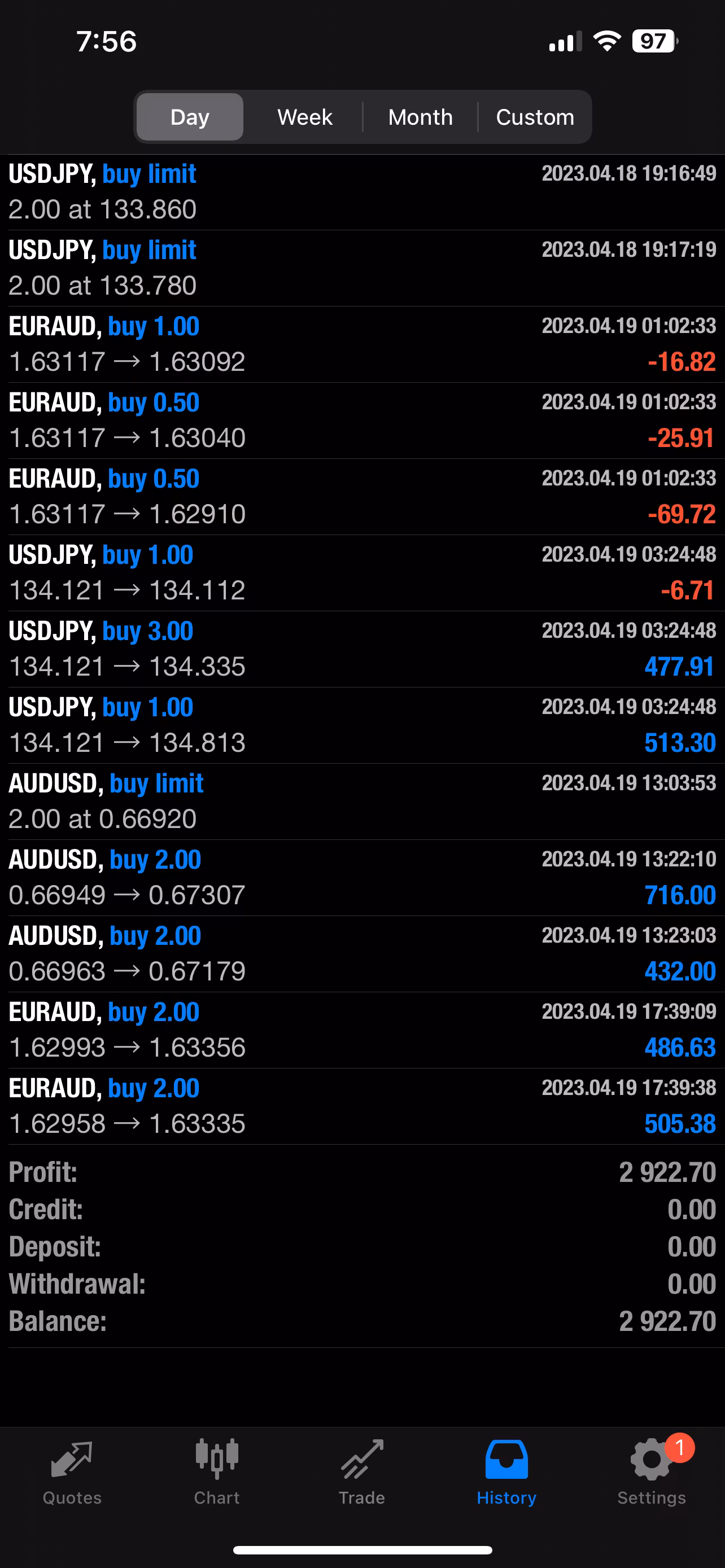This screenshot has height=1568, width=725.
Task: Expand USDJPY buy 3.00 trade details
Action: click(362, 649)
